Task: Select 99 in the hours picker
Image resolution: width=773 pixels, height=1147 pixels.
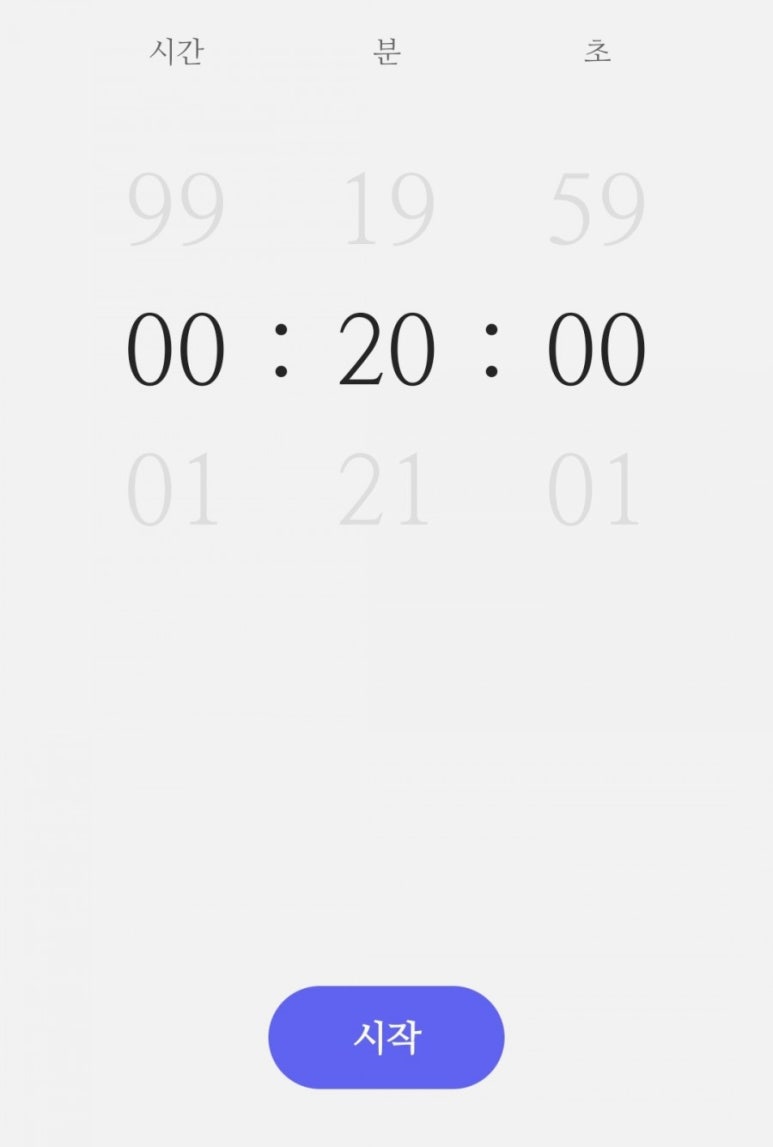Action: click(176, 211)
